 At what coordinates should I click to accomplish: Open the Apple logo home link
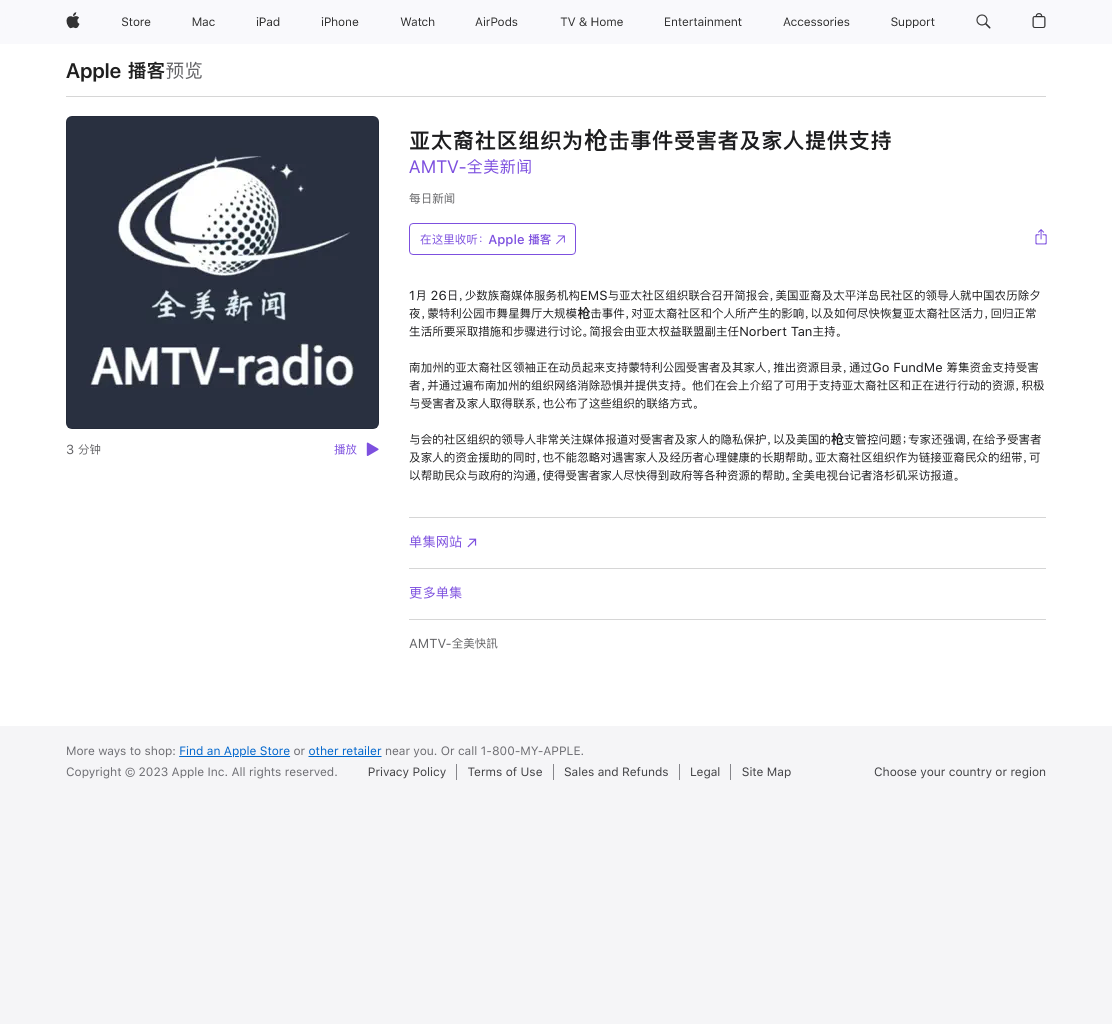click(73, 21)
